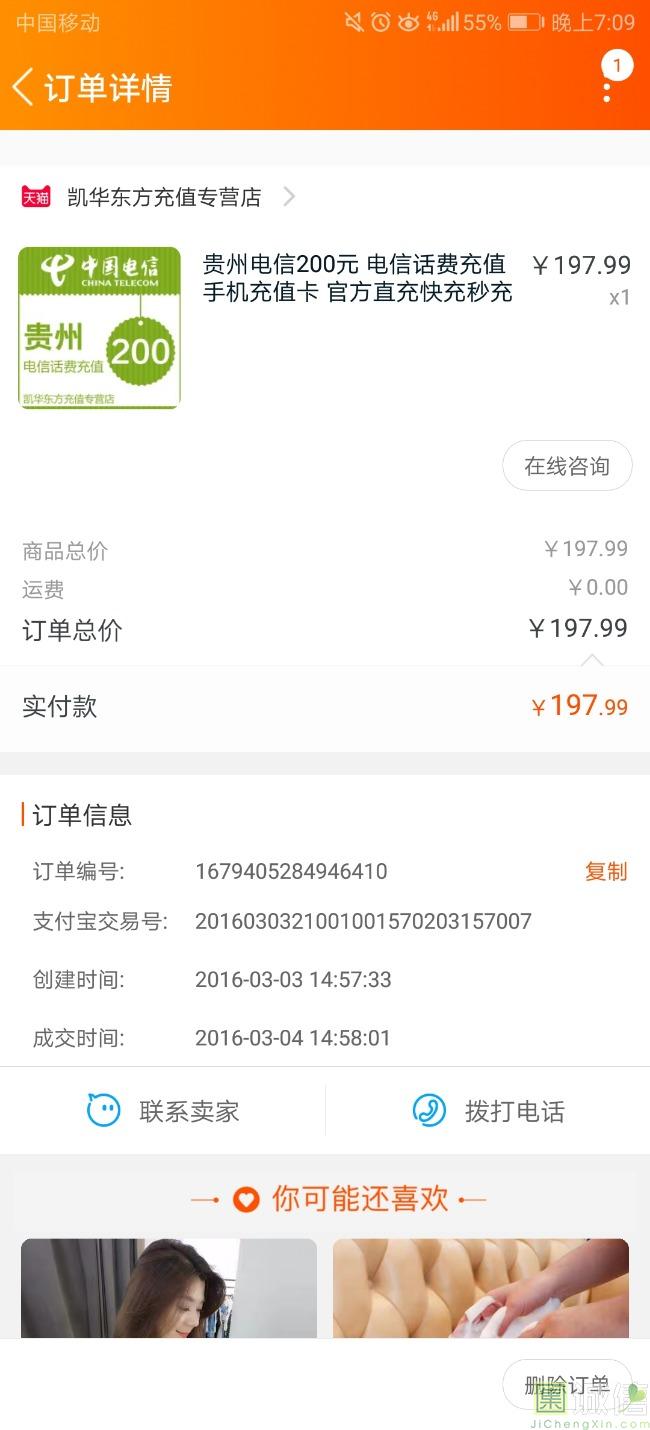
Task: Select 拨打电话 to call the seller
Action: 488,1111
